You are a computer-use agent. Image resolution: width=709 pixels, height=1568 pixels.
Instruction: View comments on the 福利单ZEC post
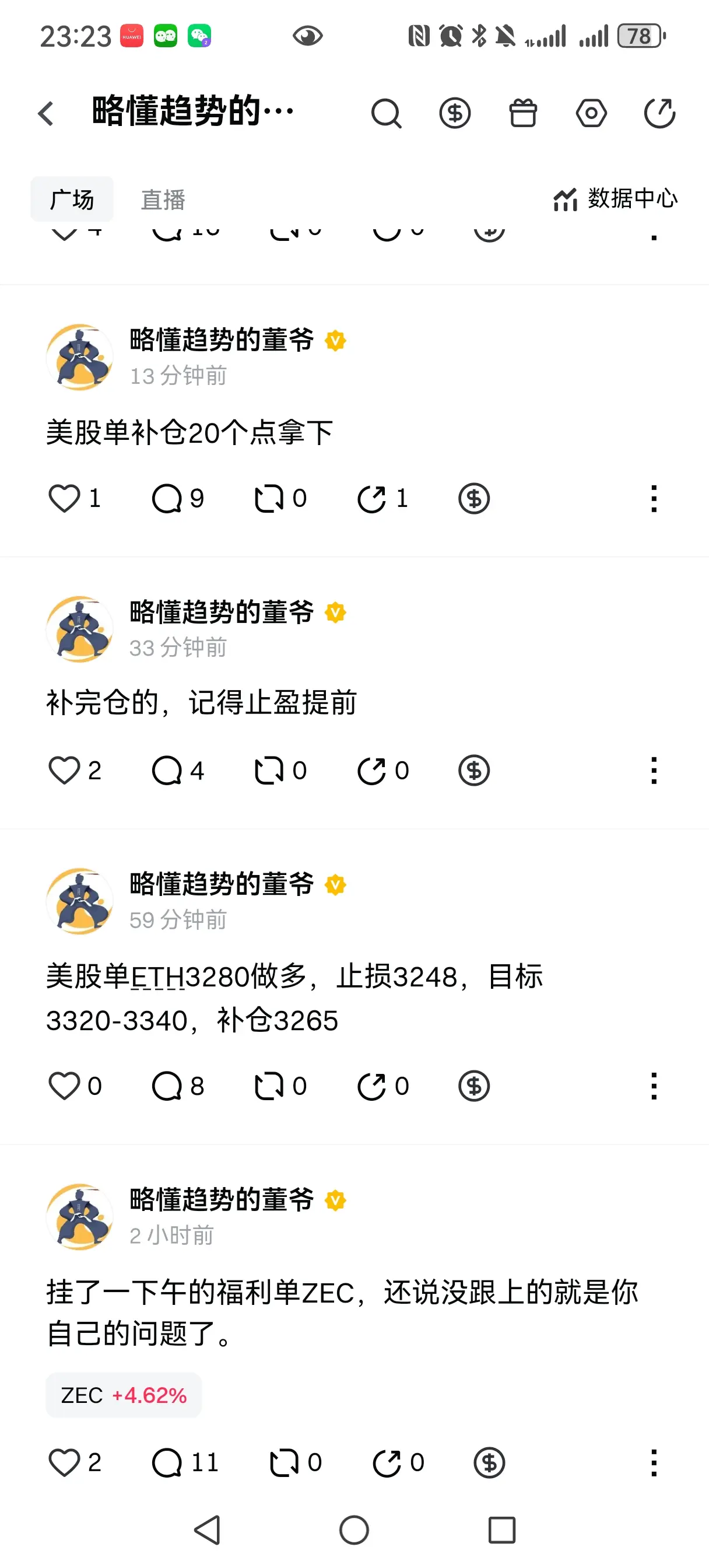(x=167, y=1462)
